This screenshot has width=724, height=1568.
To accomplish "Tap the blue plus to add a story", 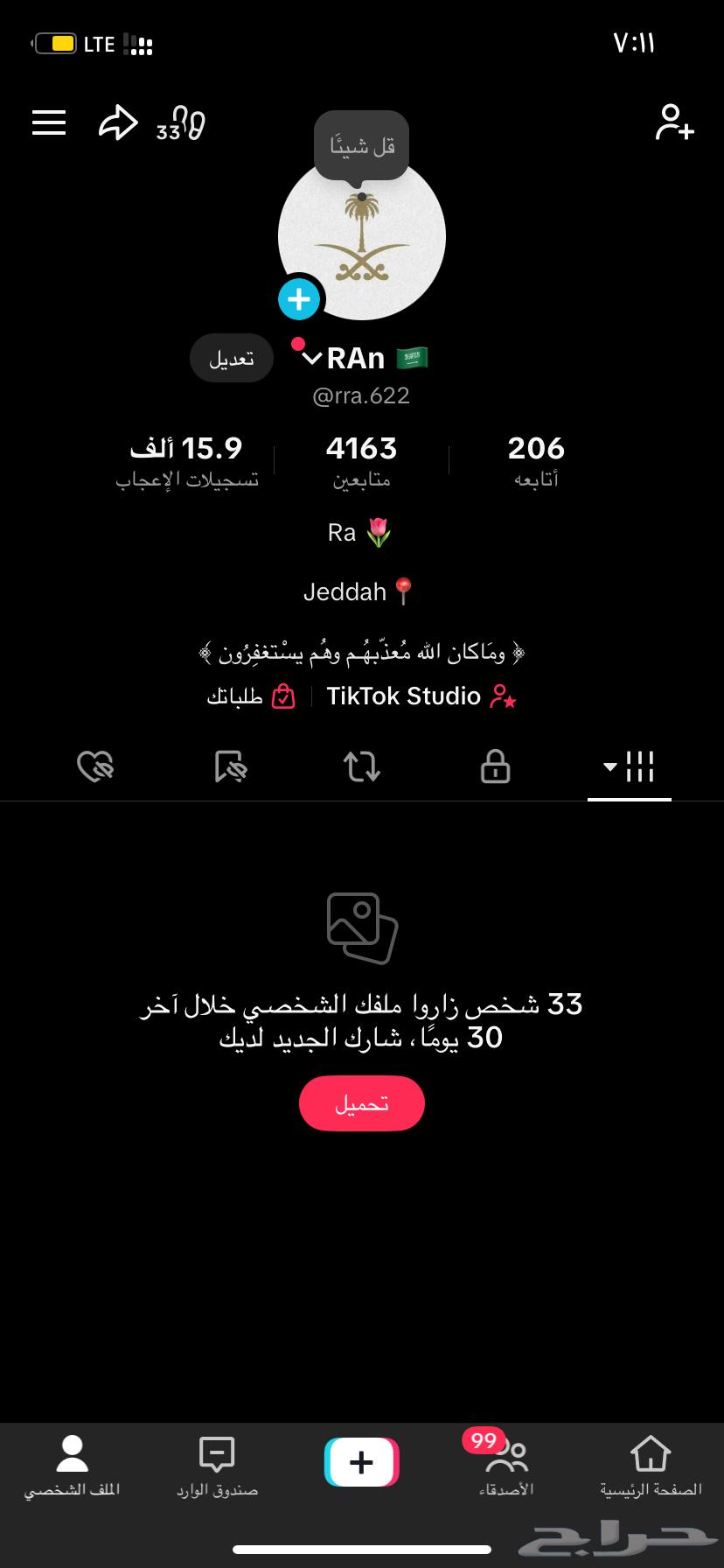I will coord(298,299).
